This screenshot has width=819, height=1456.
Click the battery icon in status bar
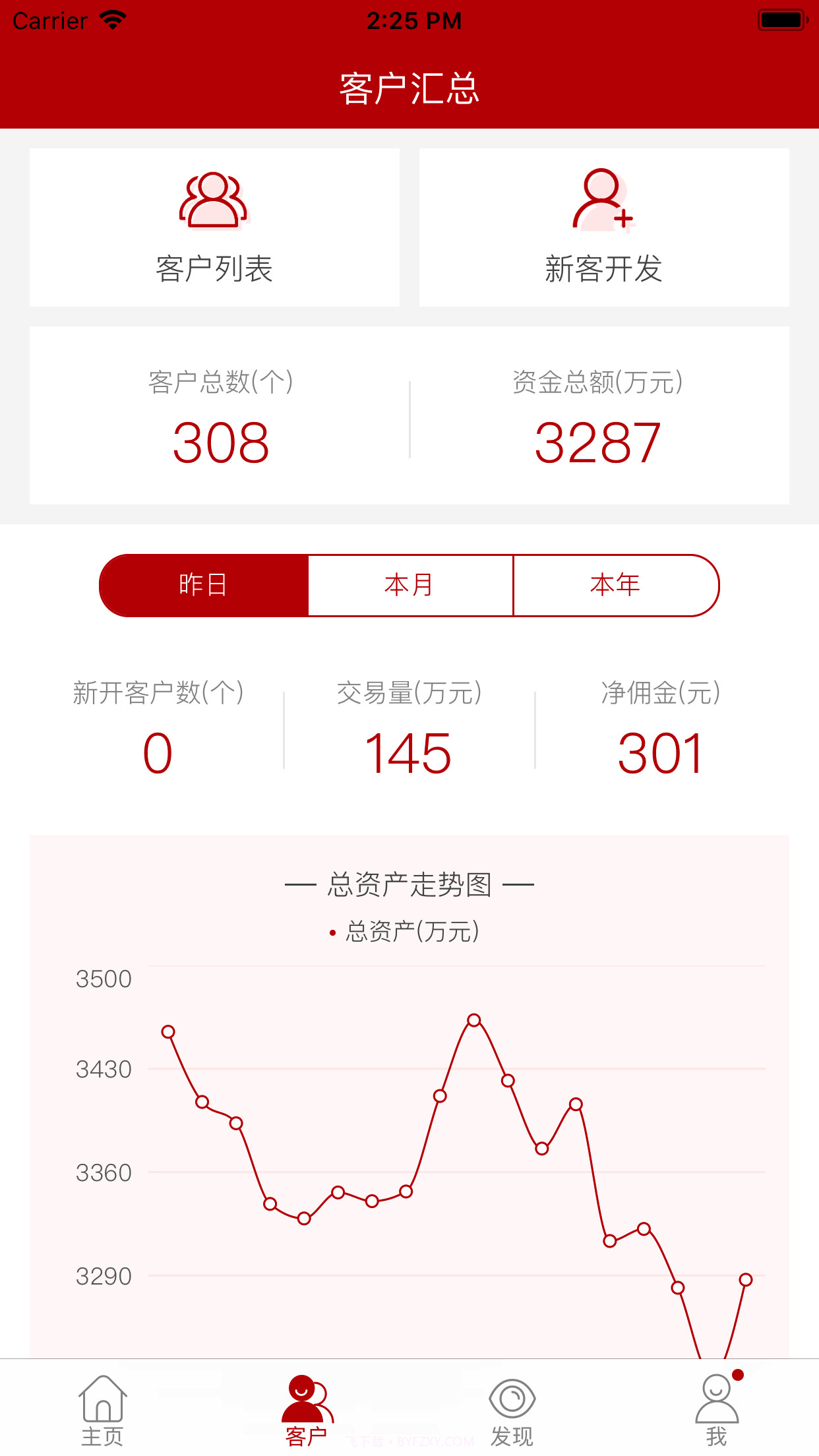781,18
